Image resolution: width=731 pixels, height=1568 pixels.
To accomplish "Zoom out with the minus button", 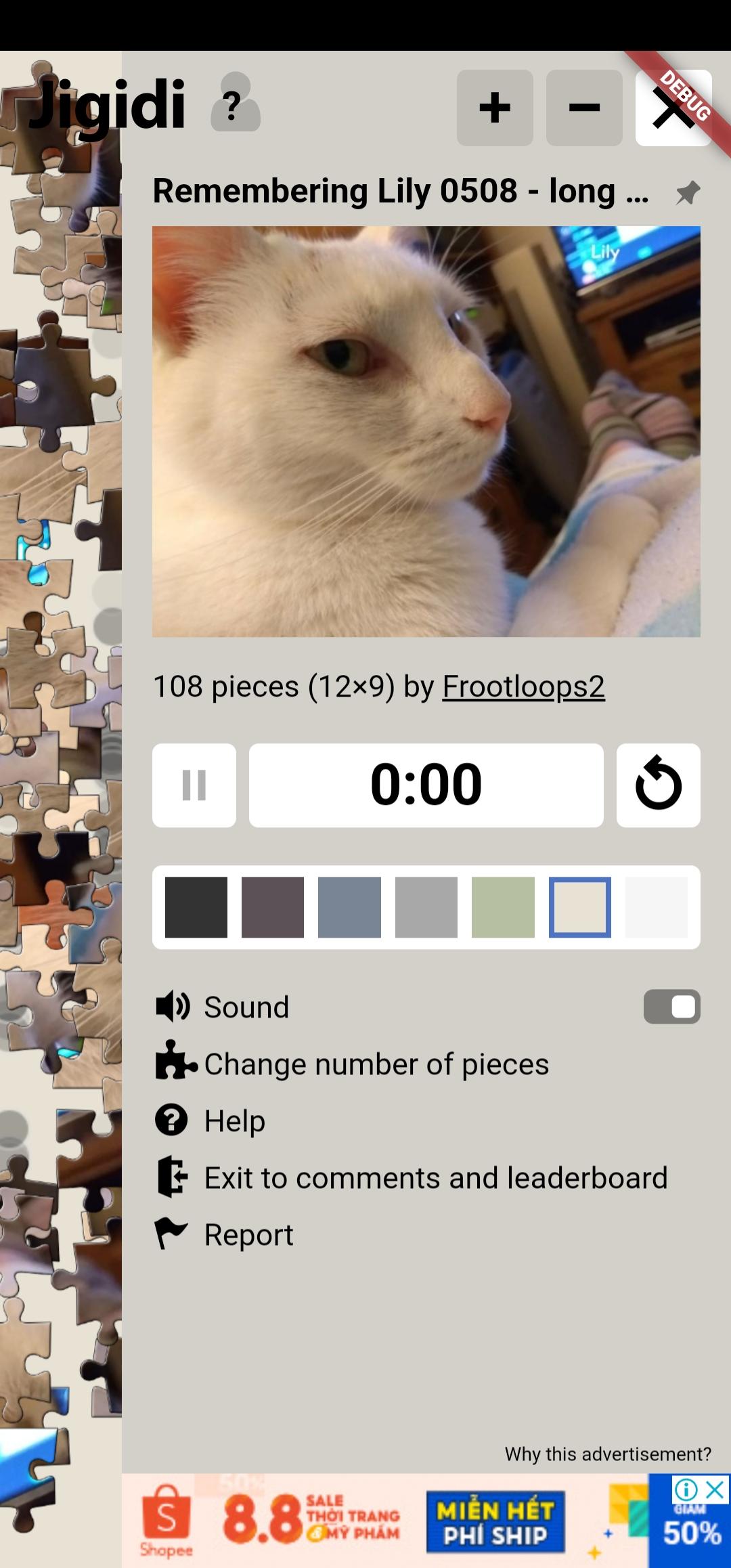I will pos(584,108).
